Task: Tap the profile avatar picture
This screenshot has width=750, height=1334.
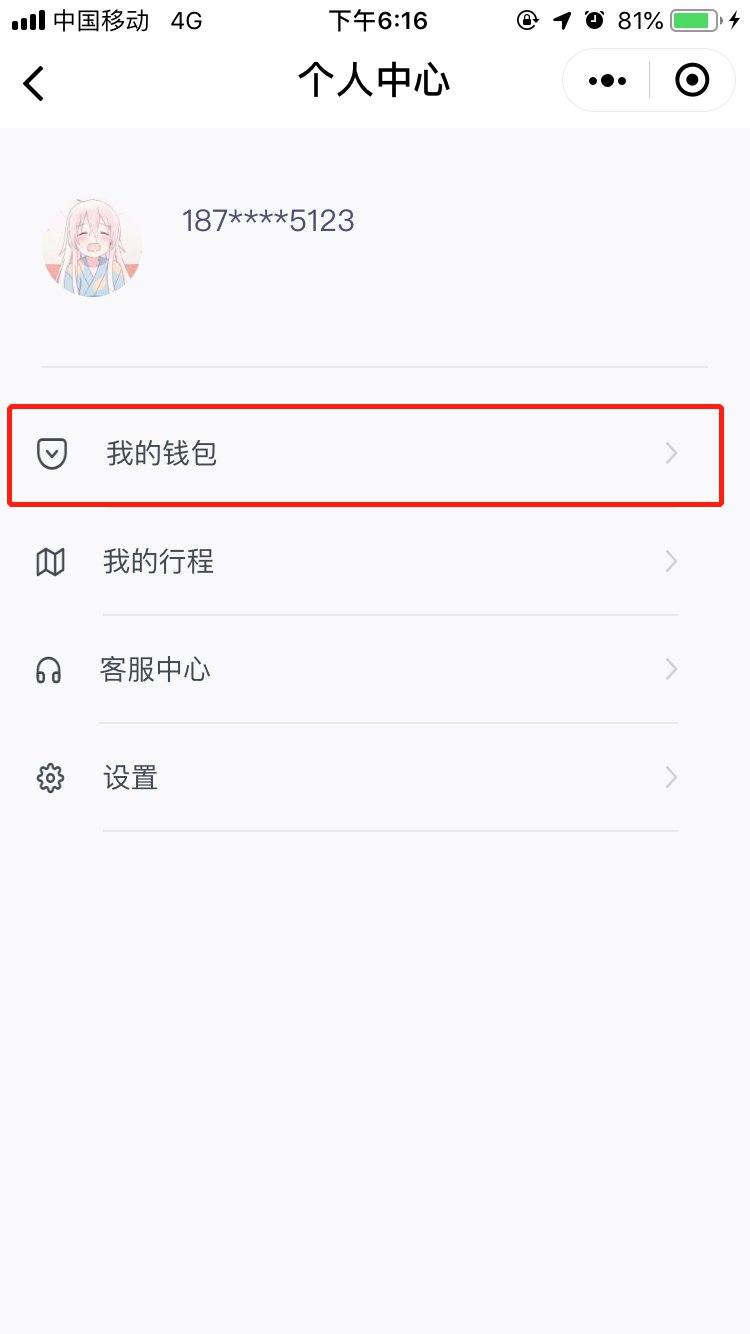Action: (x=92, y=247)
